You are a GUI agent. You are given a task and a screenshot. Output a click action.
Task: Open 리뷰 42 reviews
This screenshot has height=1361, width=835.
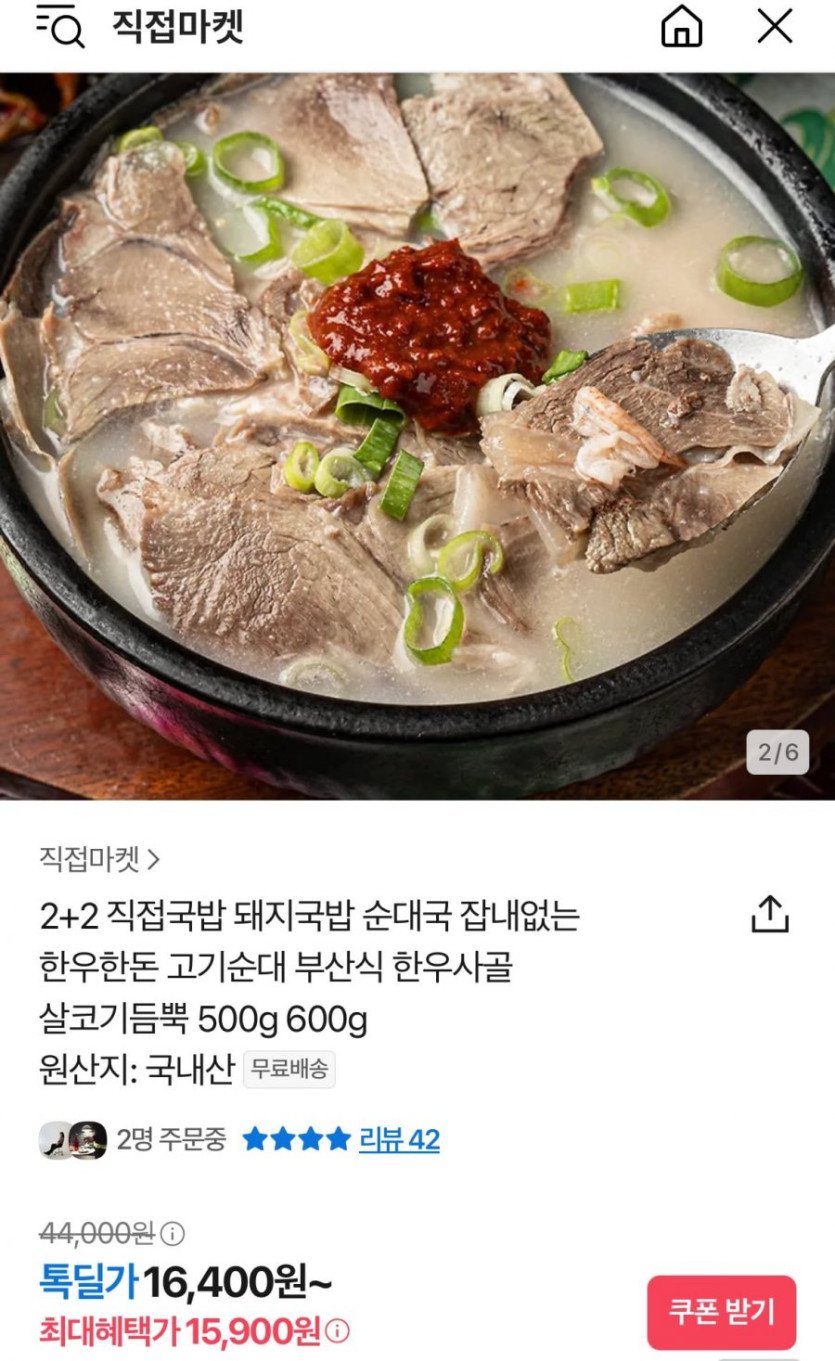click(399, 1140)
